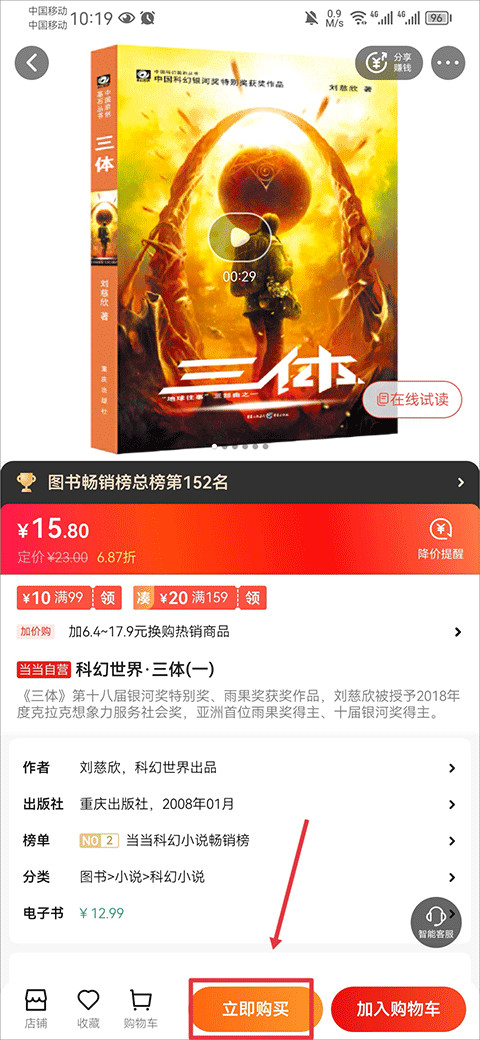Open the 榜单 当当科幻小说畅销榜 row

[240, 840]
